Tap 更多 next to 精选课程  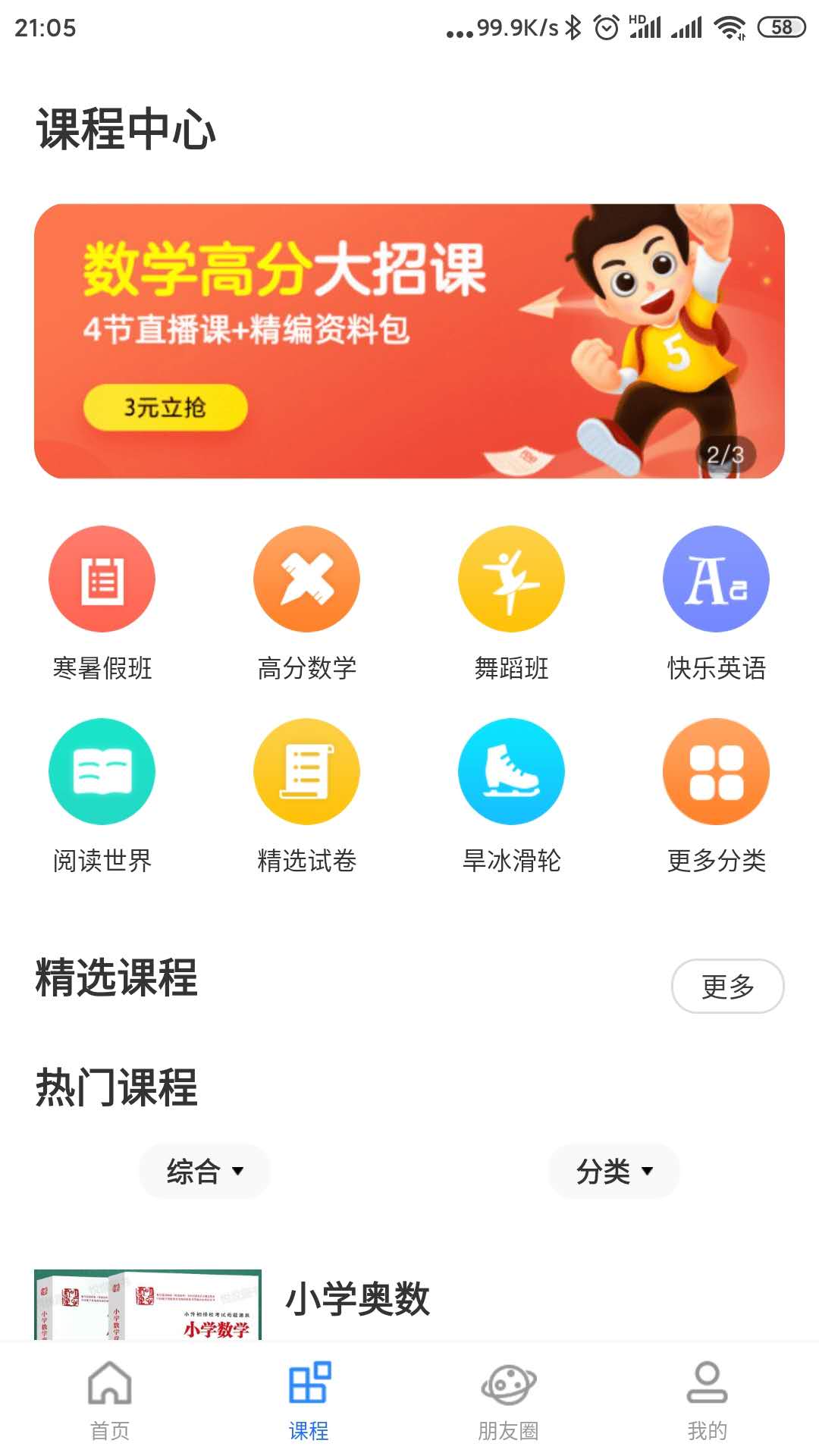(727, 986)
